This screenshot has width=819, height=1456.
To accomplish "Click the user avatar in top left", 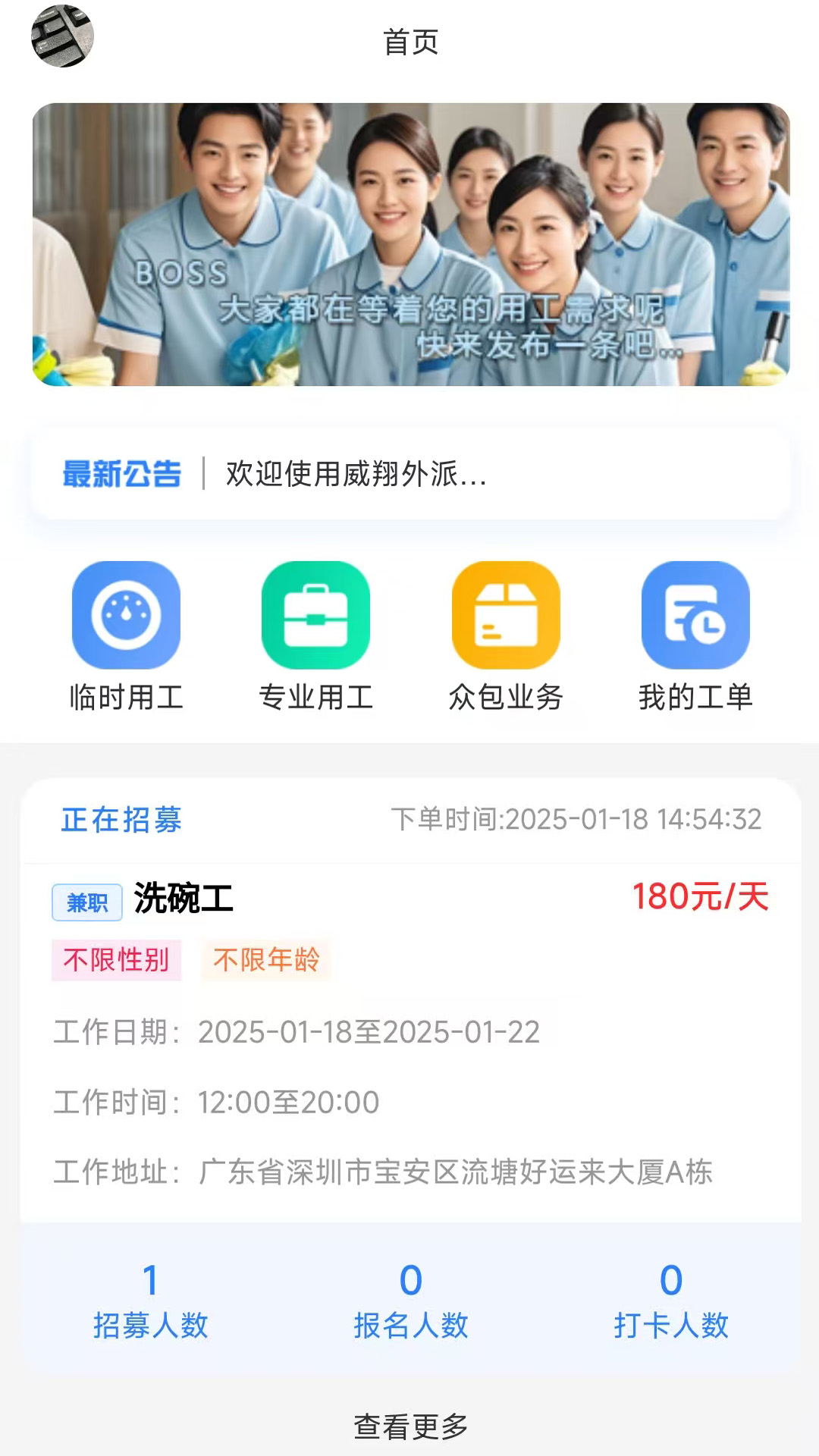I will click(x=62, y=38).
